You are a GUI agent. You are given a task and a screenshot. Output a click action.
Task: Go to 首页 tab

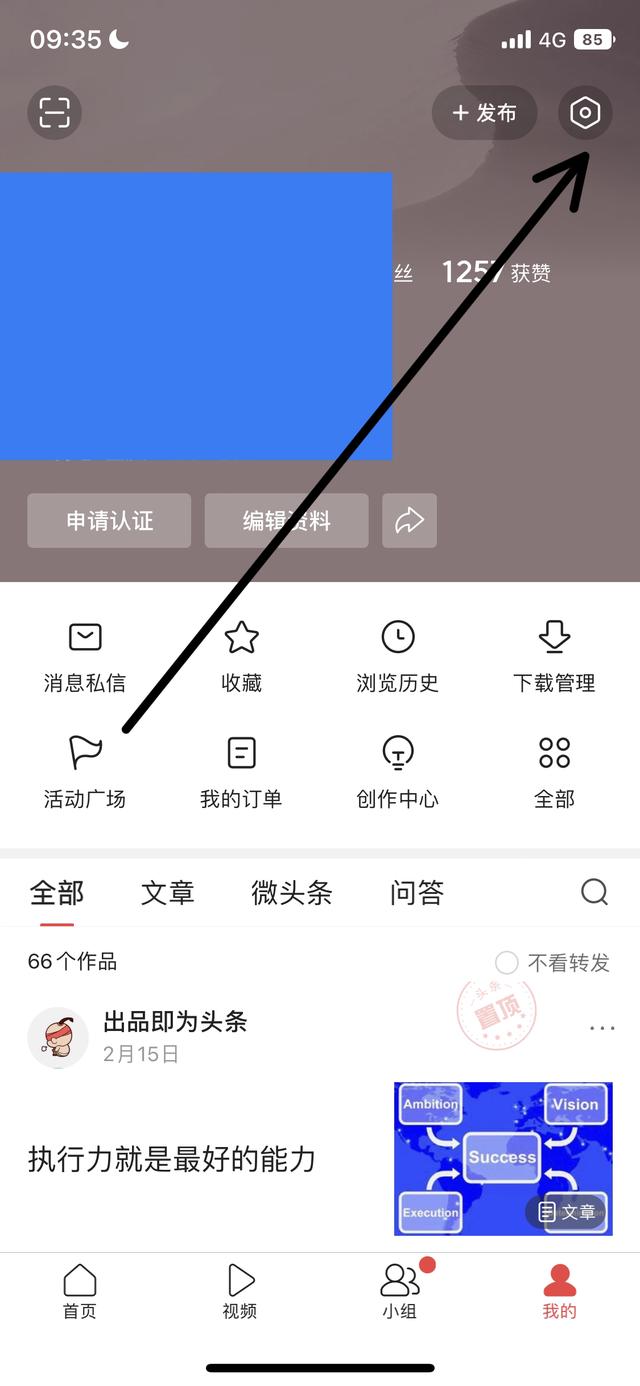pyautogui.click(x=80, y=1291)
